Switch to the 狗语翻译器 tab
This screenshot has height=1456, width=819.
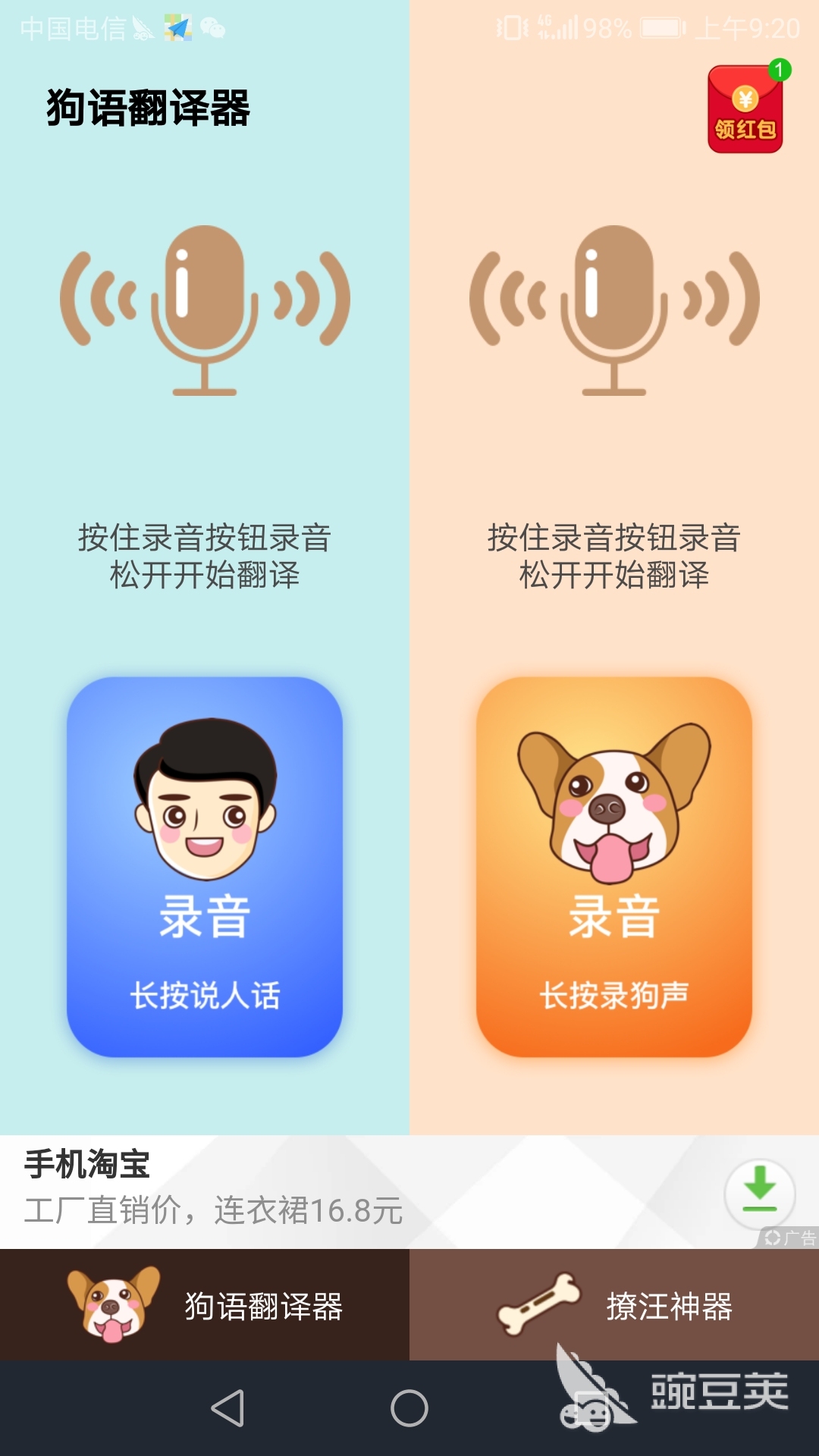tap(205, 1306)
